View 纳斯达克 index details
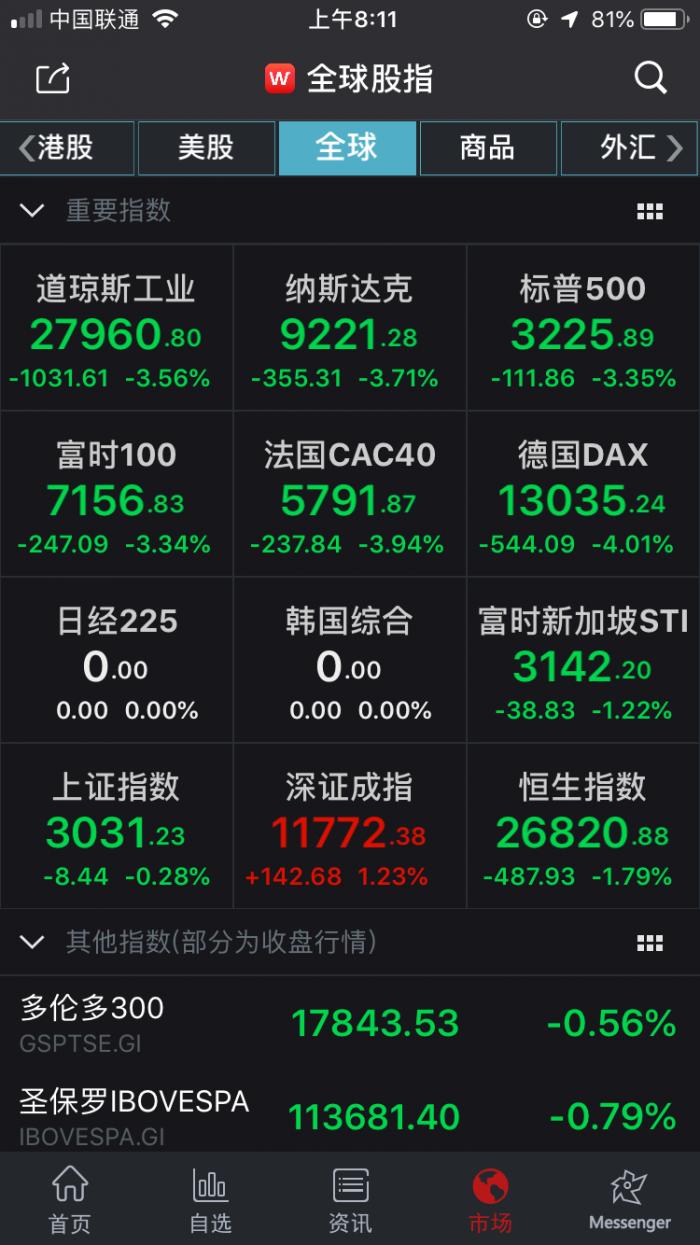The height and width of the screenshot is (1245, 700). [x=349, y=328]
